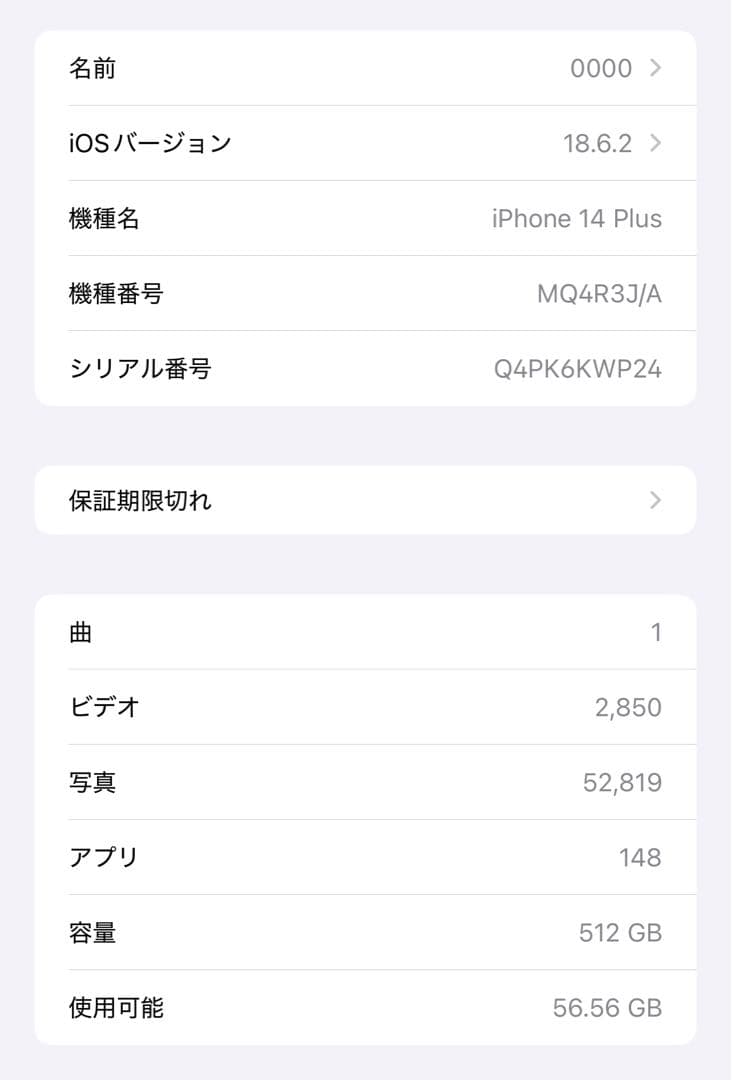
Task: Expand the chevron next to 0000
Action: pyautogui.click(x=655, y=68)
